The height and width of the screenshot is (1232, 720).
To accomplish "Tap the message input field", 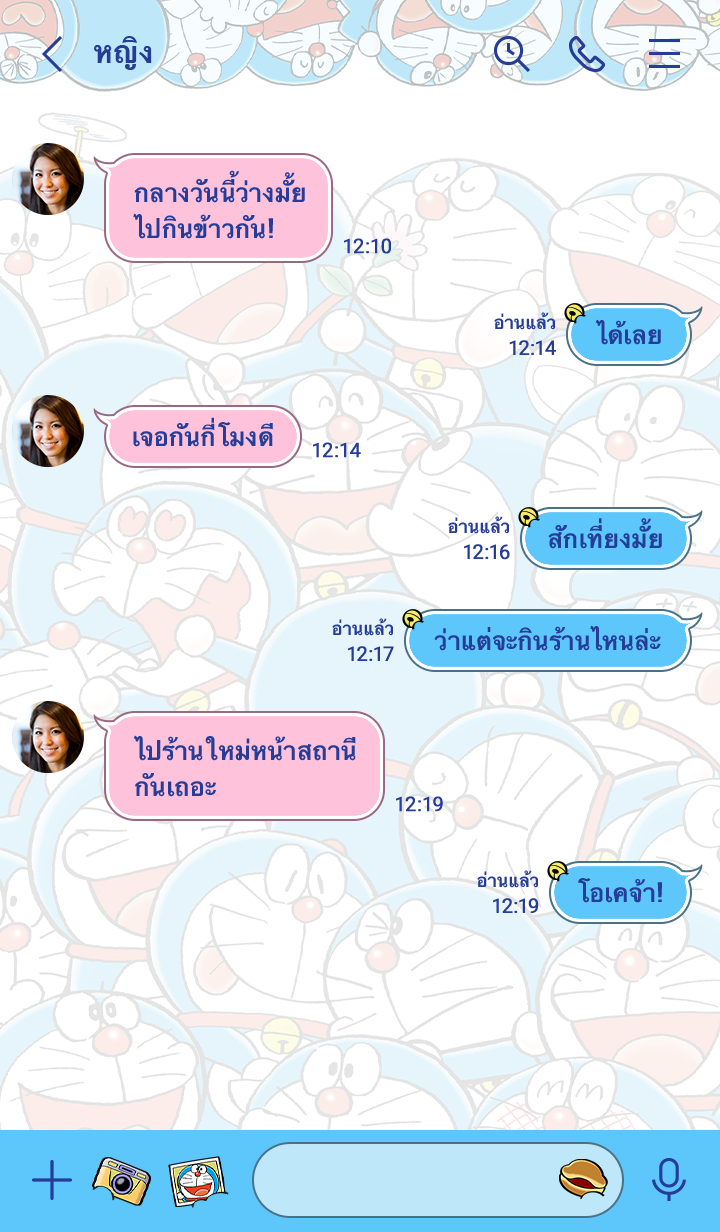I will [x=400, y=1181].
